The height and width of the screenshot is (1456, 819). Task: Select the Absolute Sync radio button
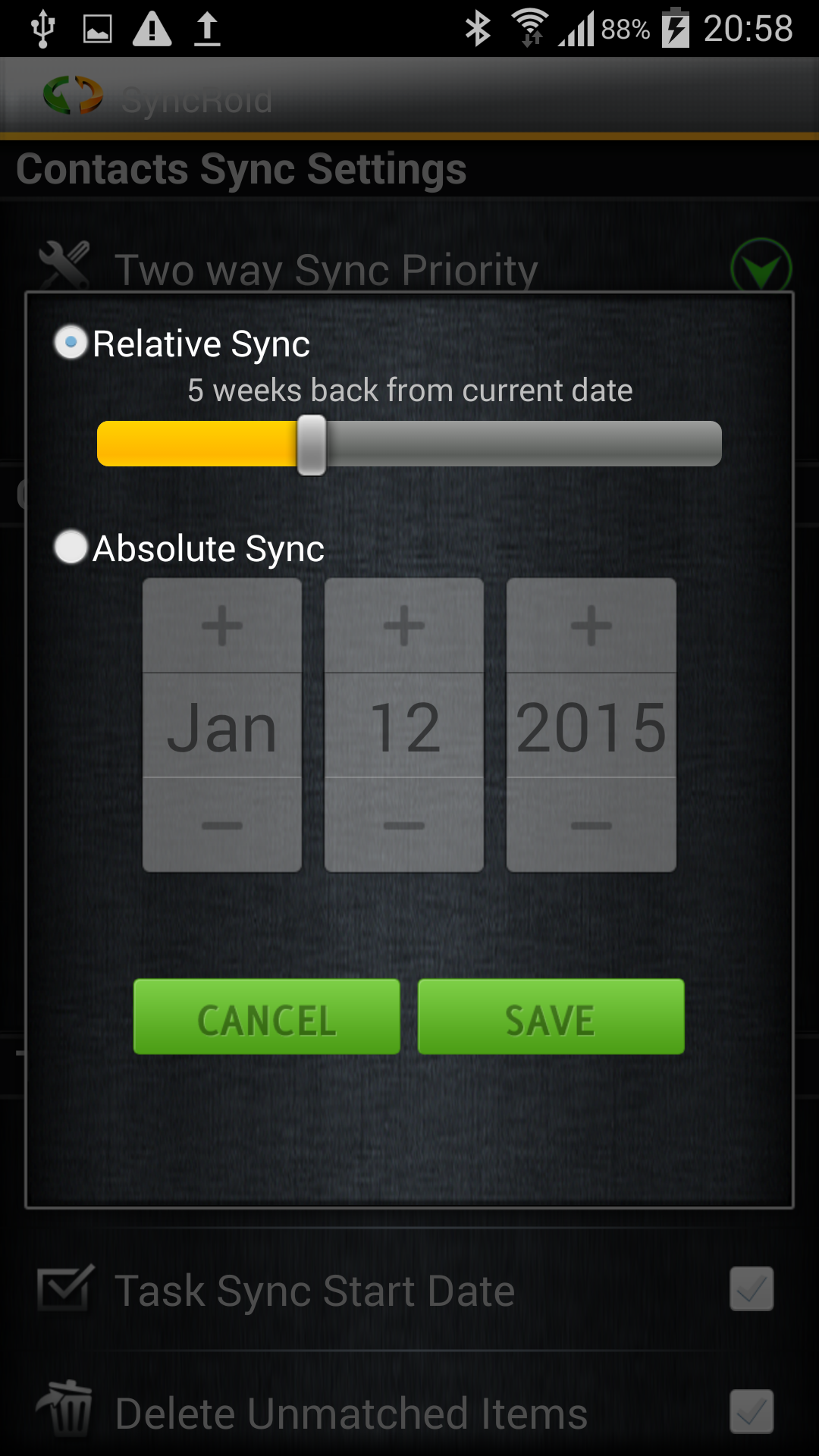point(71,548)
